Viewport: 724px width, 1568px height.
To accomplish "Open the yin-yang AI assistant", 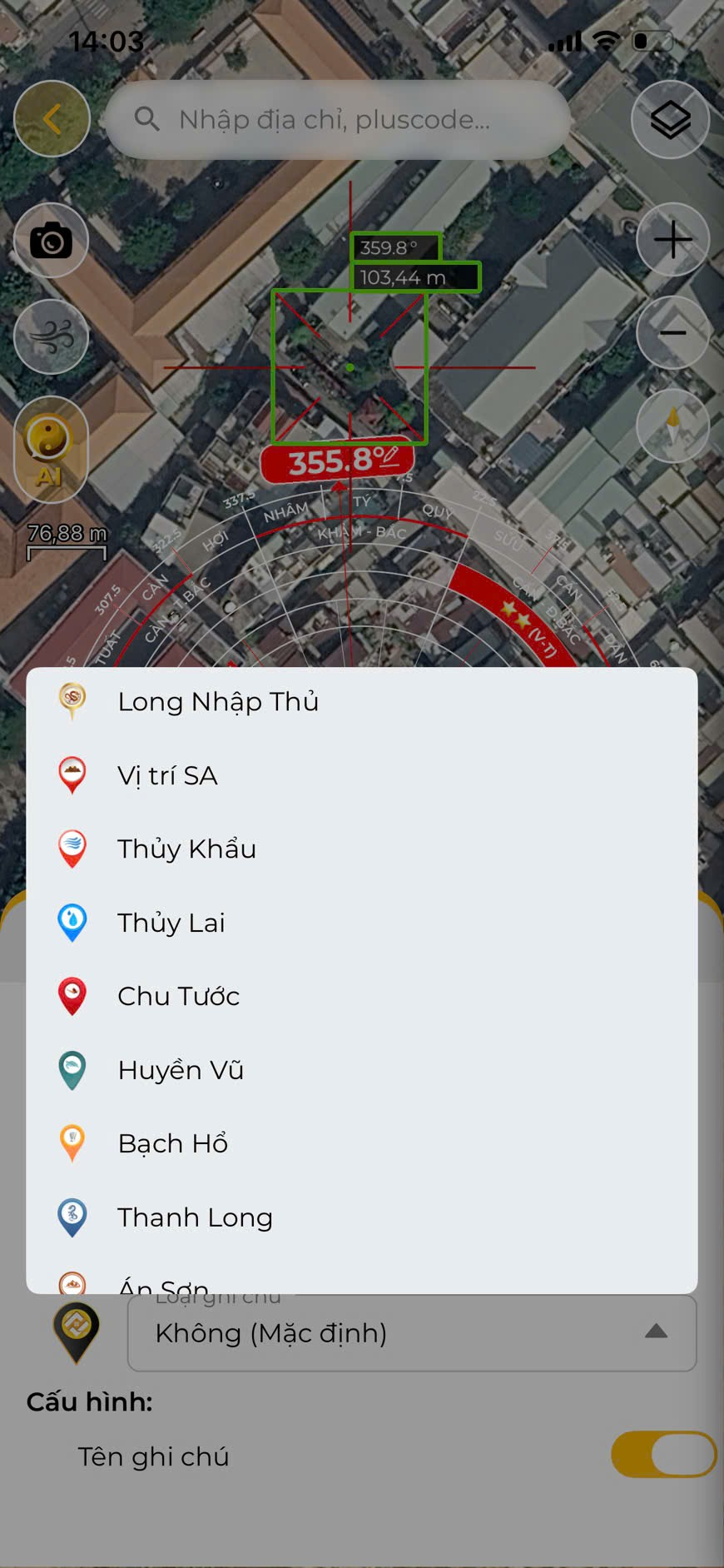I will point(50,450).
